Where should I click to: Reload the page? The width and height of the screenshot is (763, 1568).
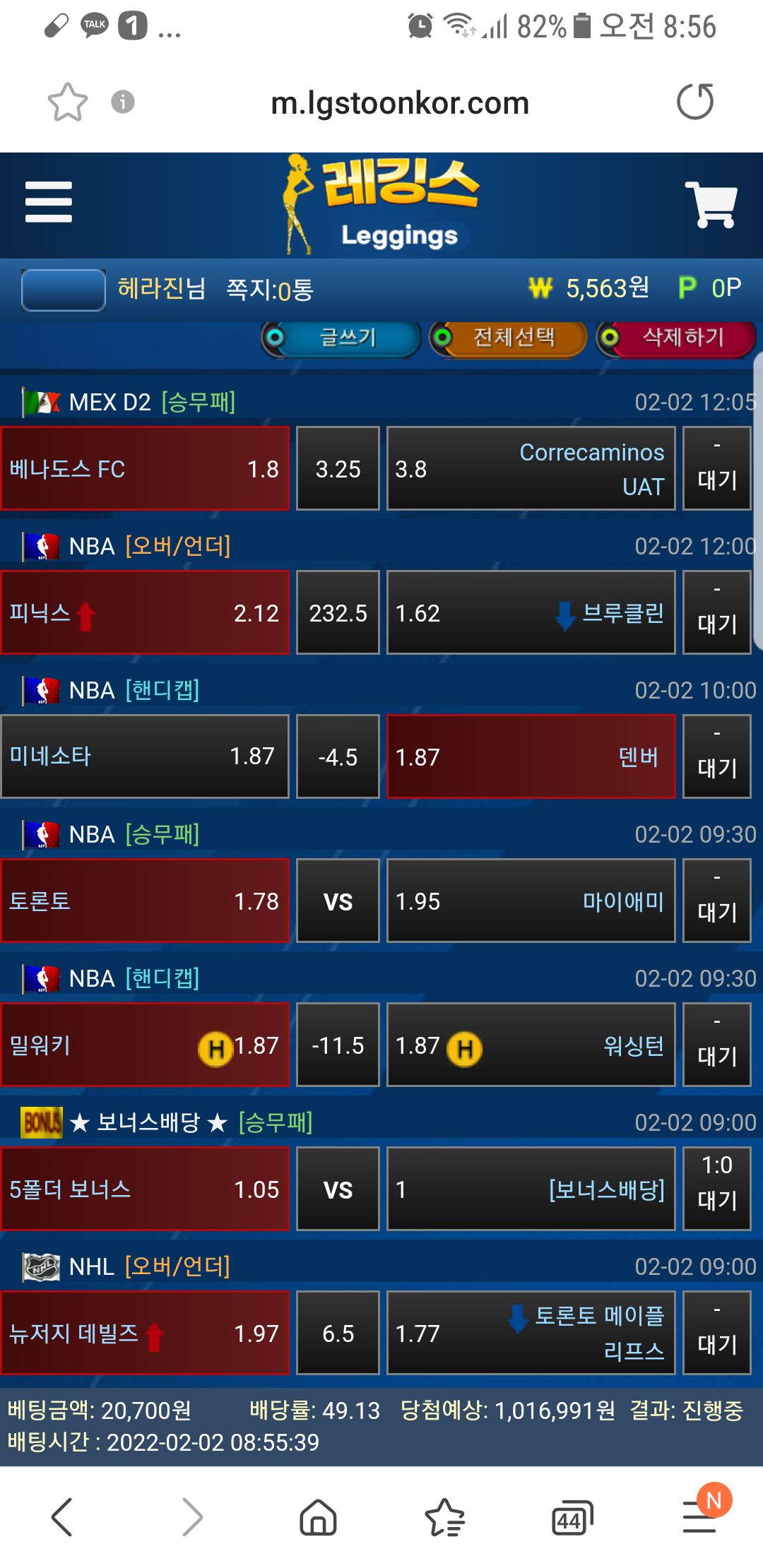(x=695, y=102)
